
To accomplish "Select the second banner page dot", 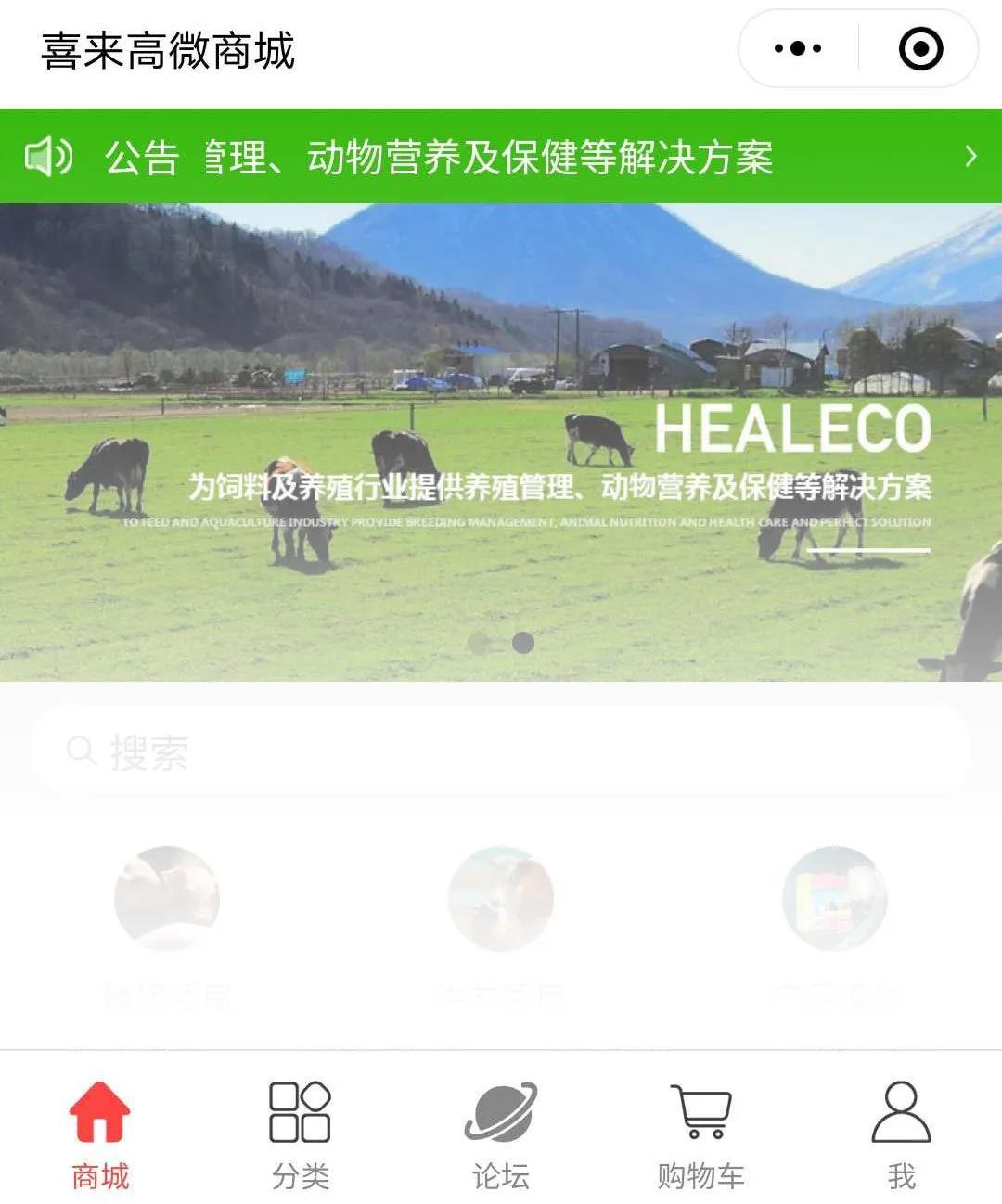I will pos(523,642).
